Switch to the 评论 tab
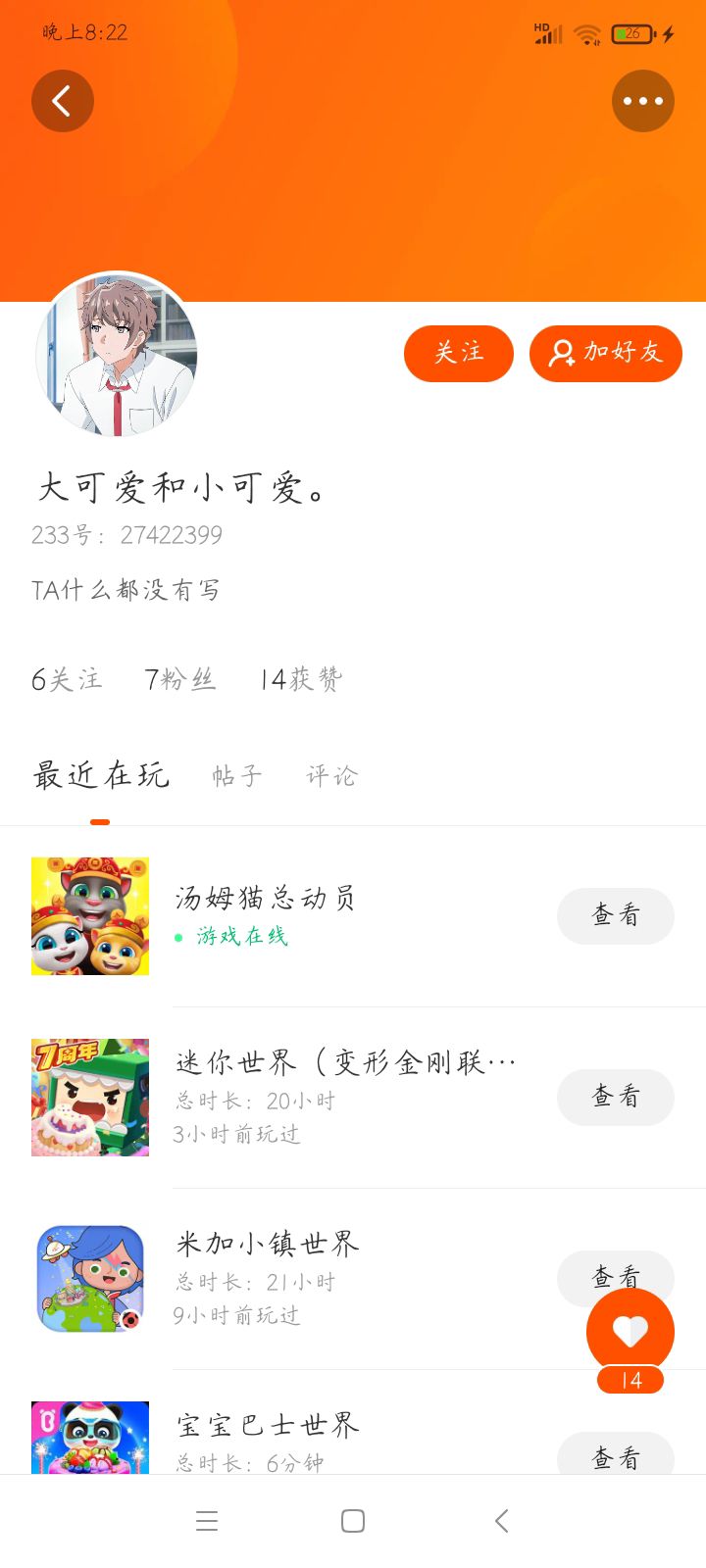Viewport: 706px width, 1568px height. [331, 776]
